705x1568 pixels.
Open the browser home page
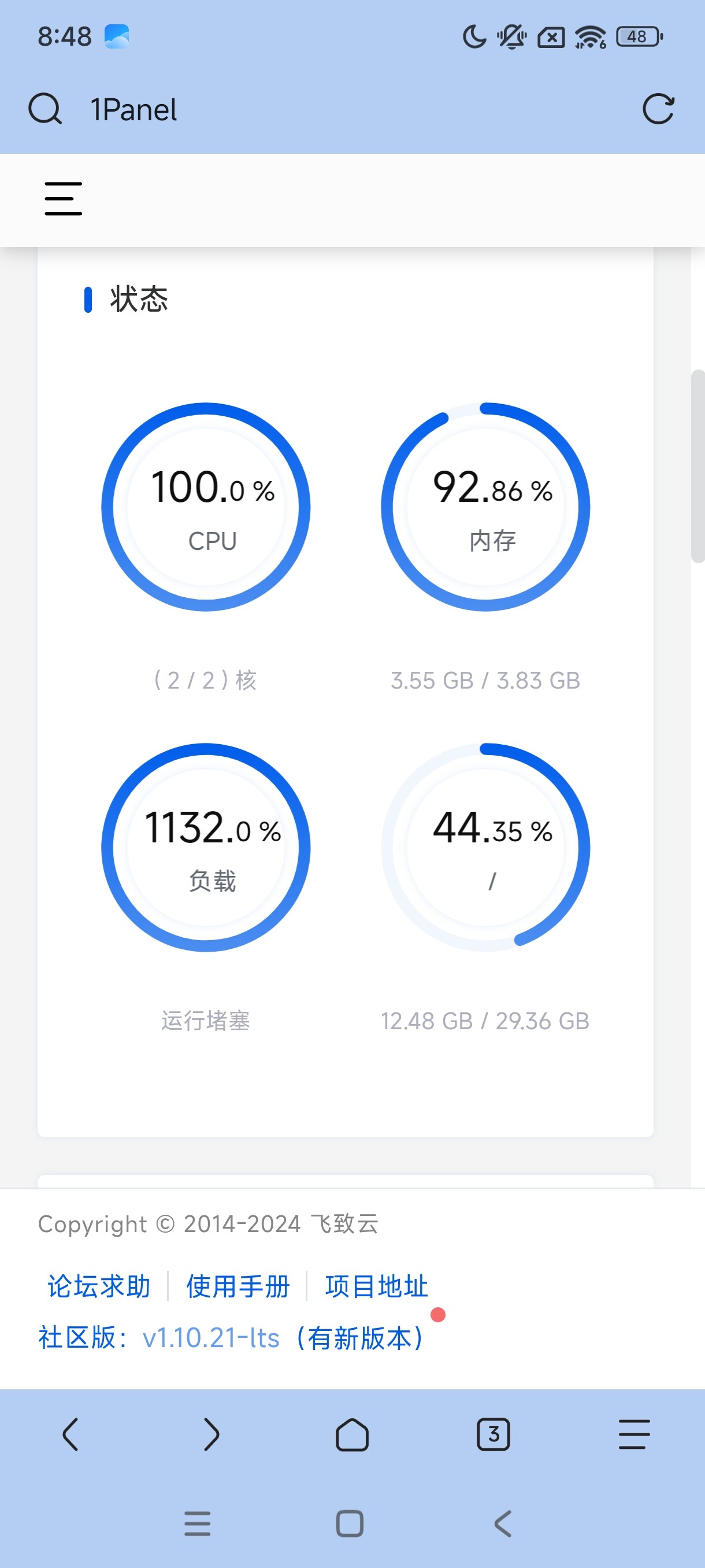click(352, 1434)
